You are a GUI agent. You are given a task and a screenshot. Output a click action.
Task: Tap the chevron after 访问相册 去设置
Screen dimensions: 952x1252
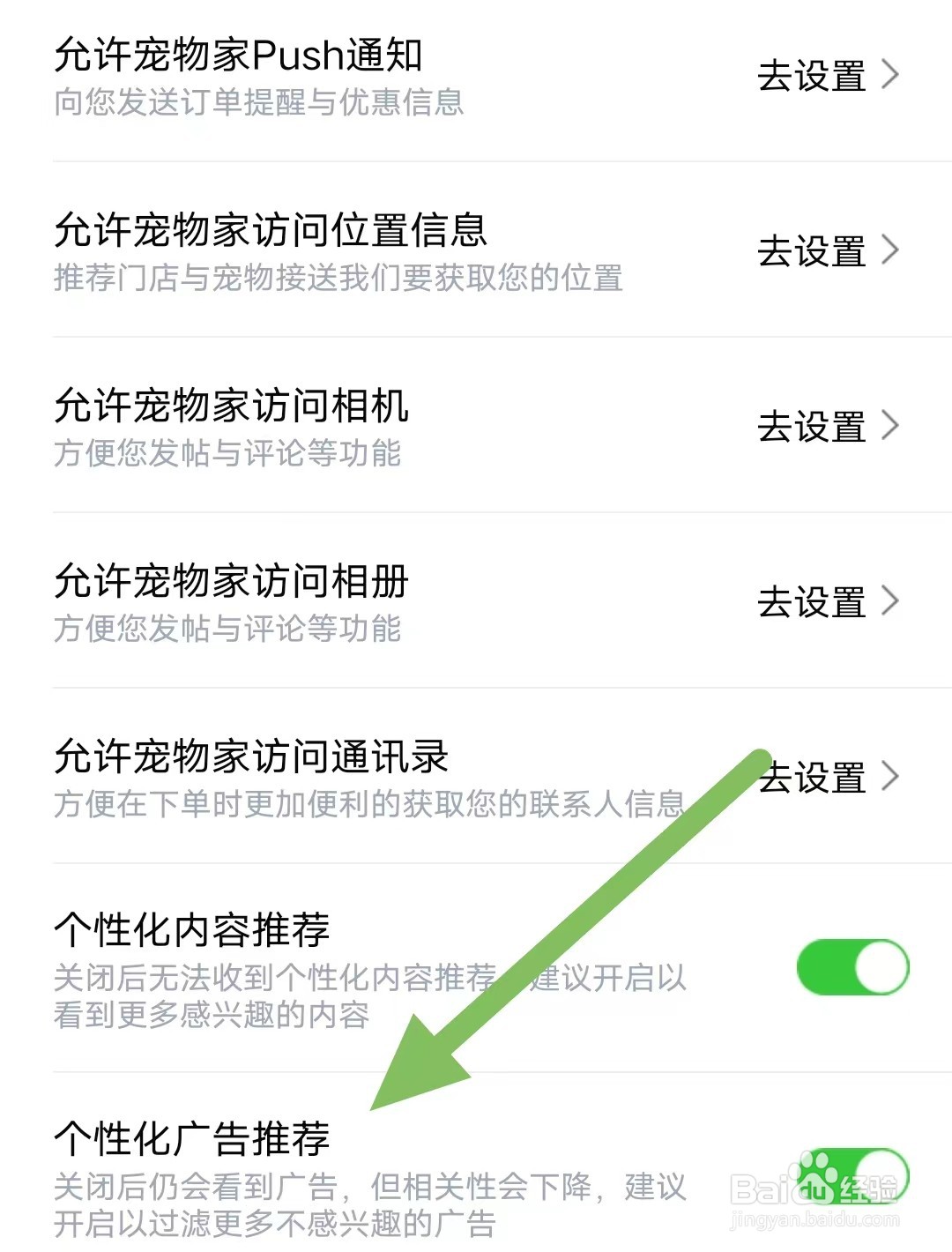[890, 602]
